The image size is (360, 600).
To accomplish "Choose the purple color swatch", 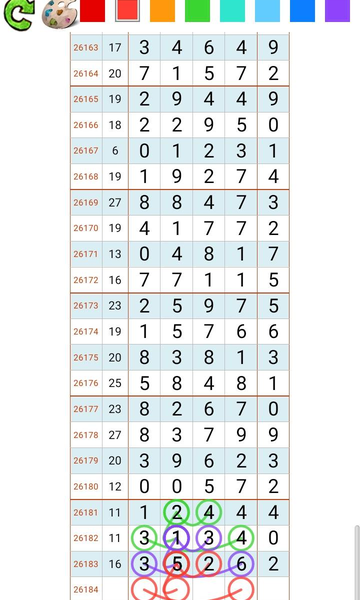I will pyautogui.click(x=337, y=11).
